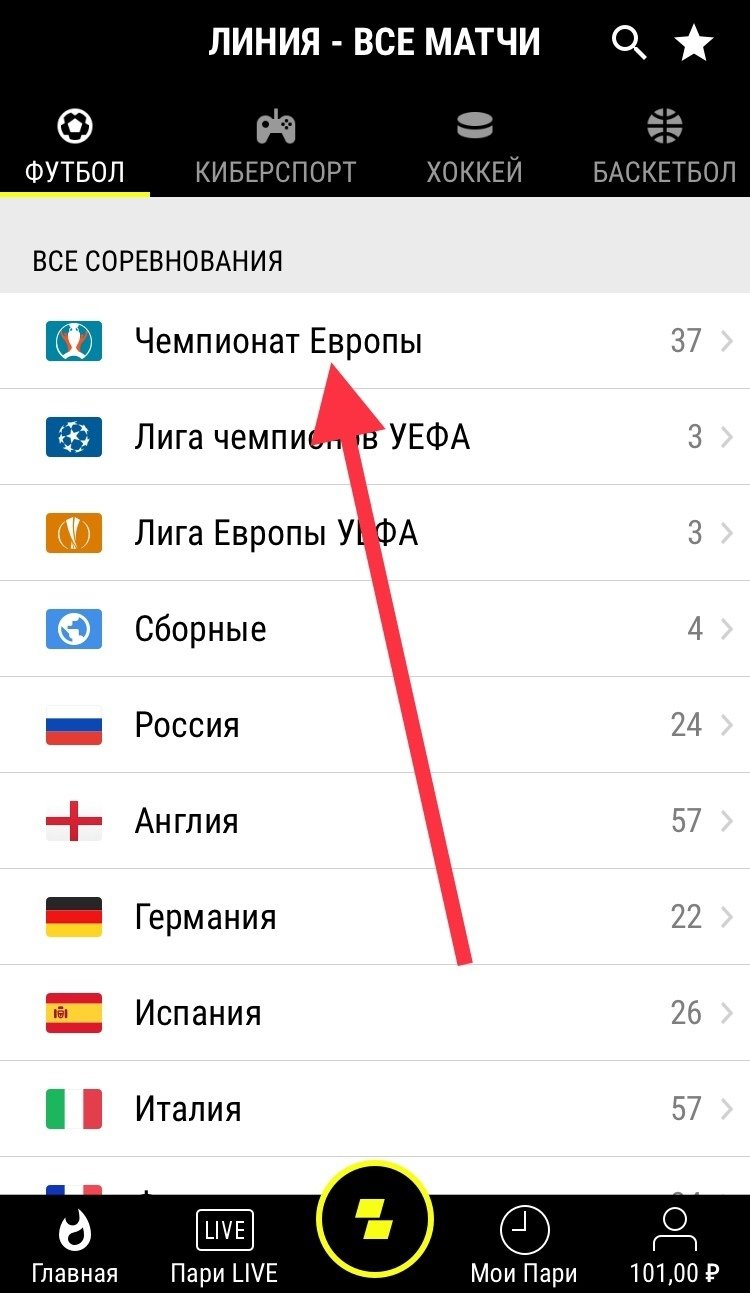Viewport: 750px width, 1293px height.
Task: Open the search magnifier icon
Action: (629, 43)
